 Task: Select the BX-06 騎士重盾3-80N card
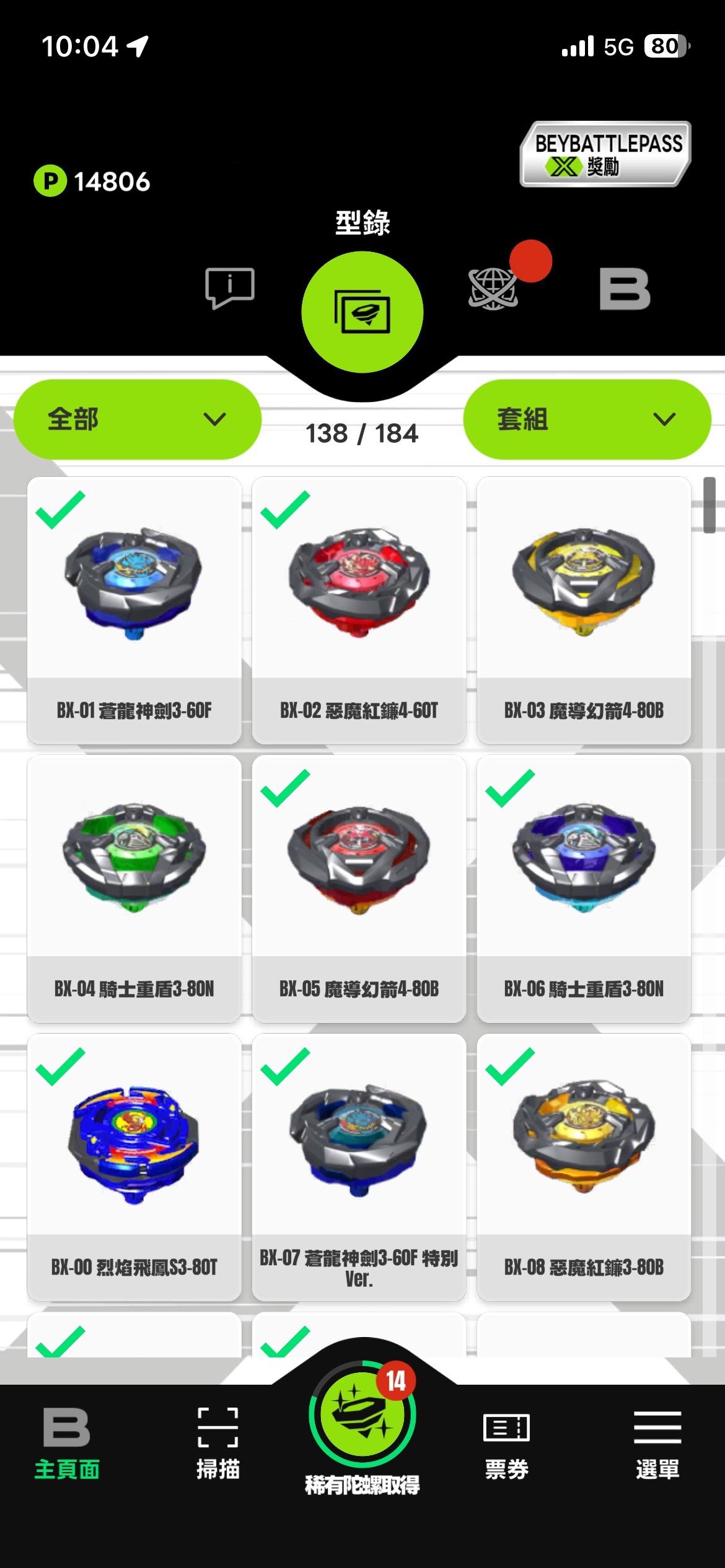click(x=584, y=889)
